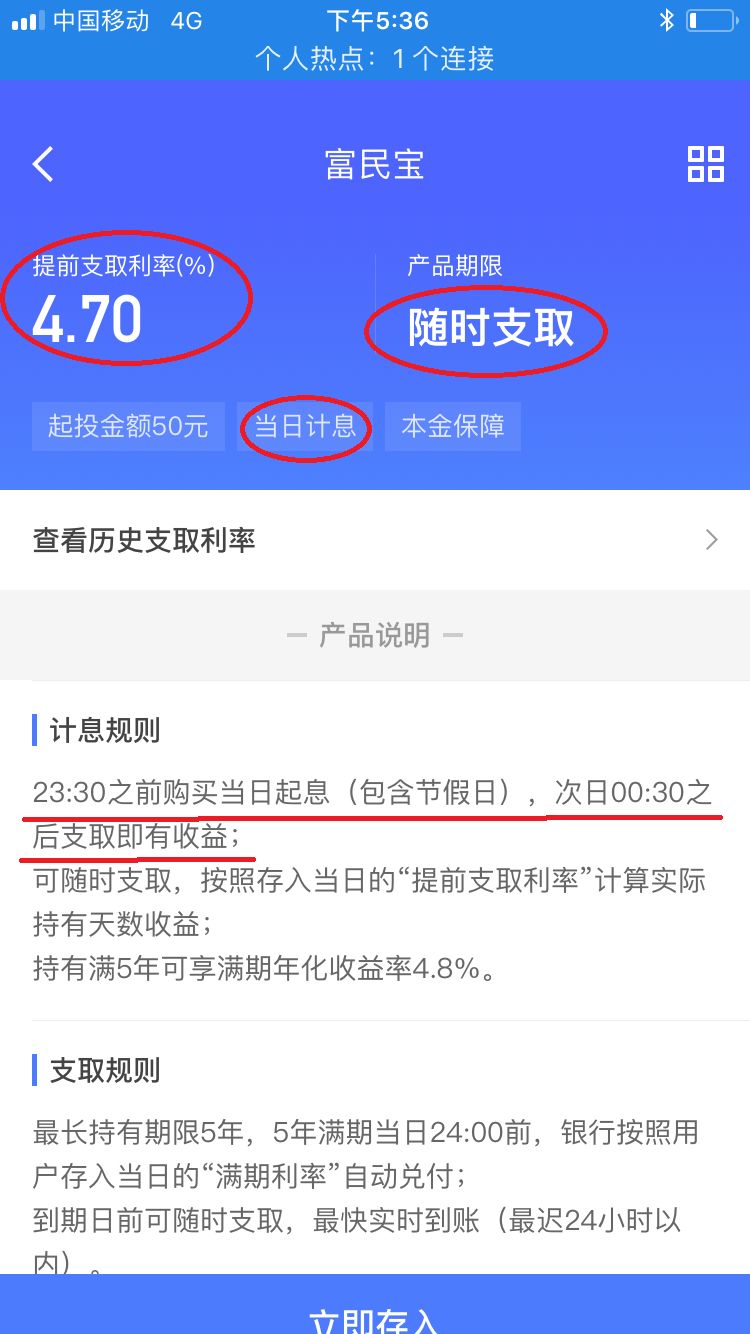
Task: Tap the back arrow to leave 富民宝 page
Action: tap(42, 164)
